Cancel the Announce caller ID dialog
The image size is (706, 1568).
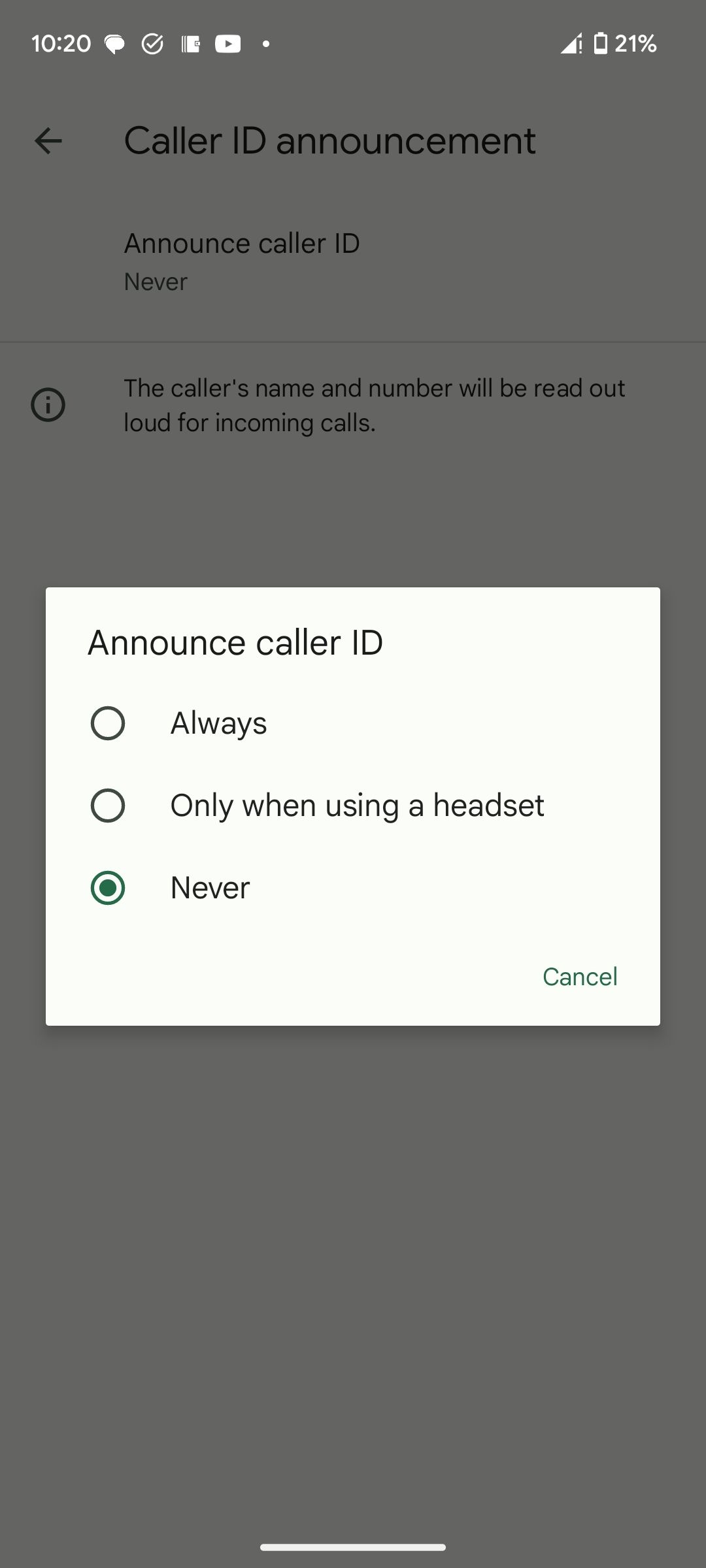(579, 977)
